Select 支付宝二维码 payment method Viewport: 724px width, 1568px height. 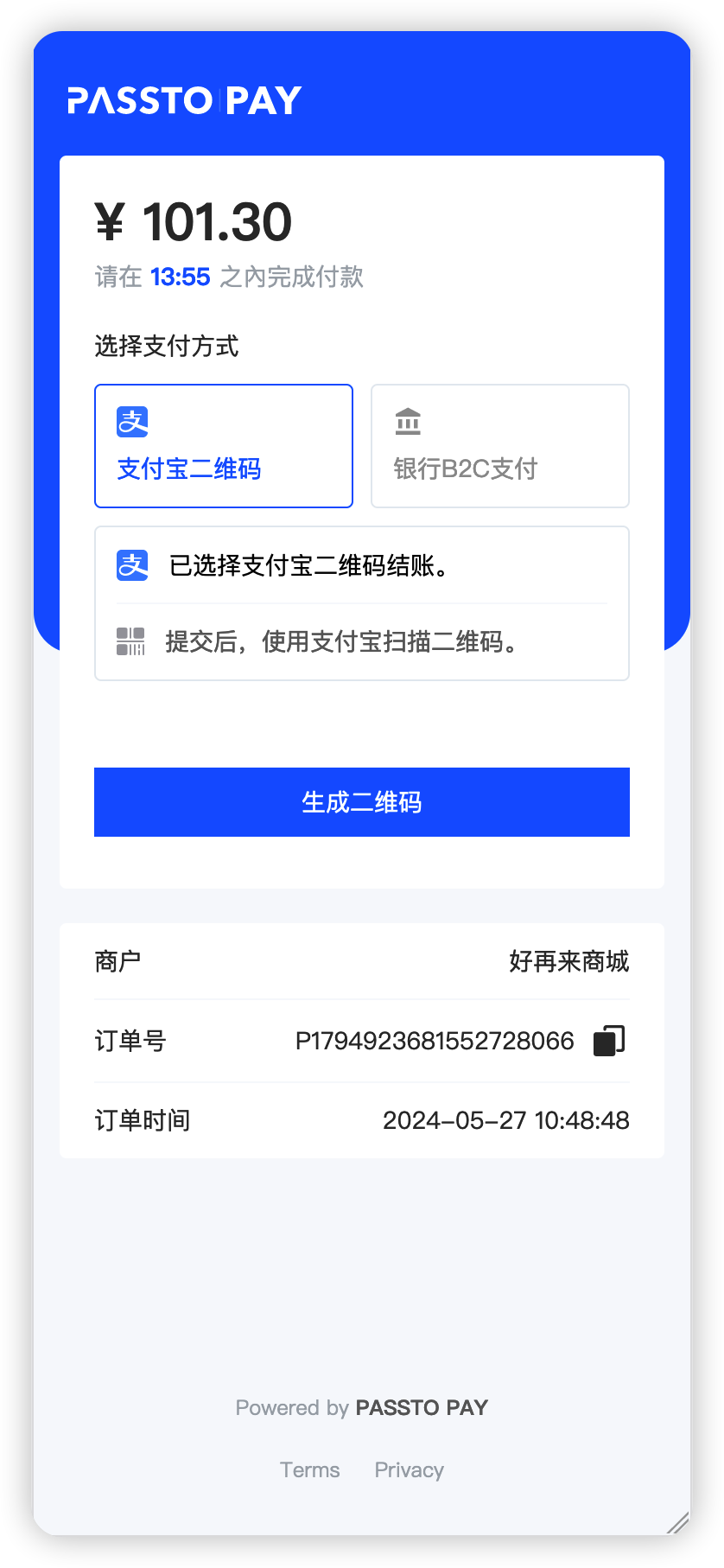(x=223, y=446)
